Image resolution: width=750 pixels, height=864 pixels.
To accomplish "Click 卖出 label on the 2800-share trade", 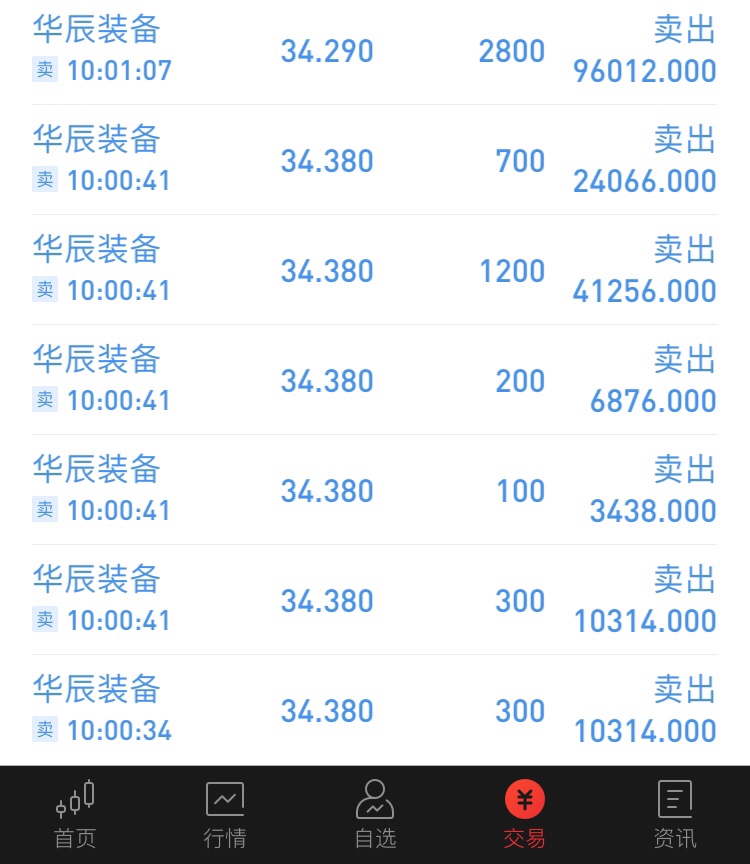I will 685,30.
